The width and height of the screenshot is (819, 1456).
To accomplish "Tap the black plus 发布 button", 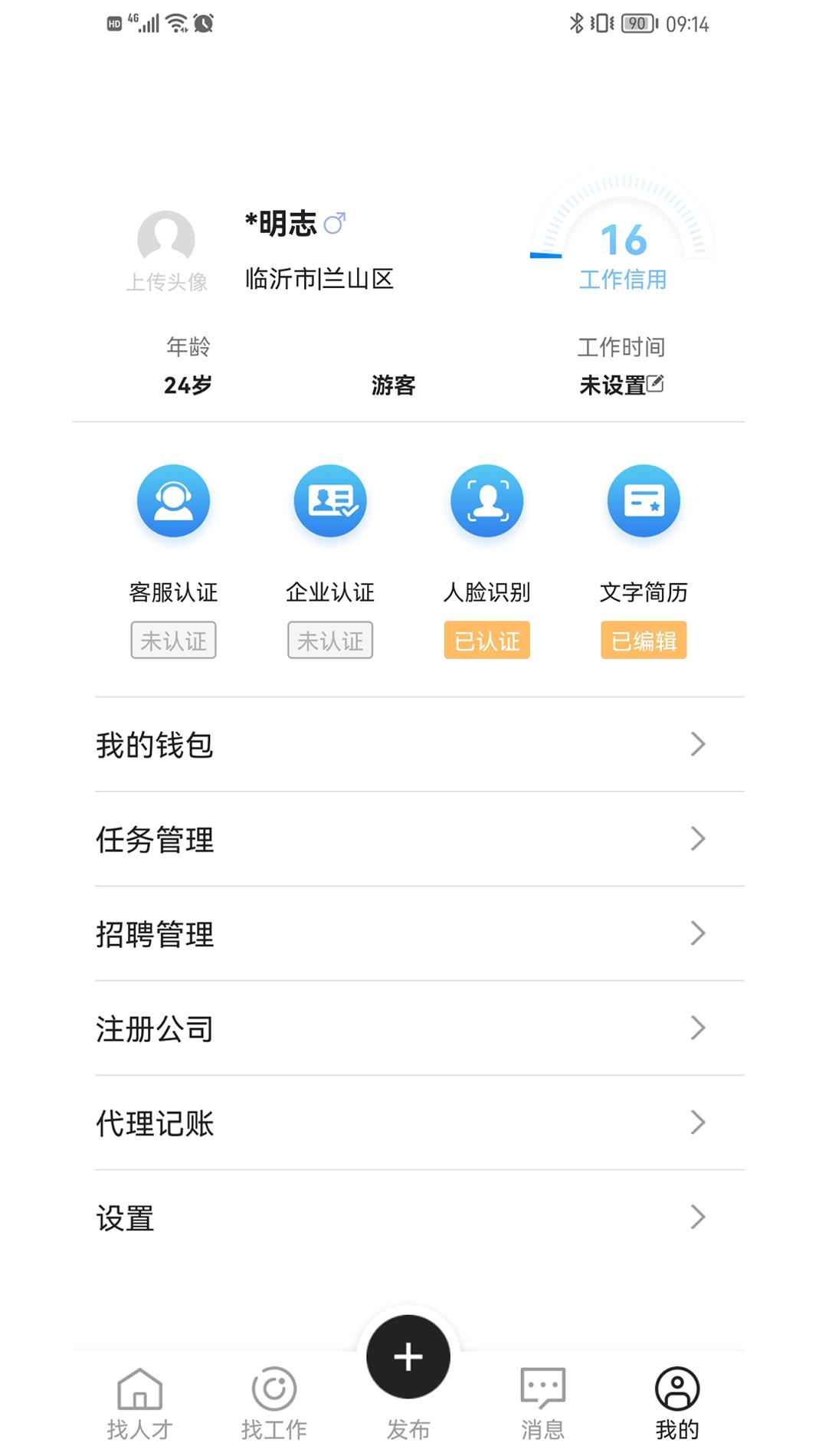I will coord(408,1355).
